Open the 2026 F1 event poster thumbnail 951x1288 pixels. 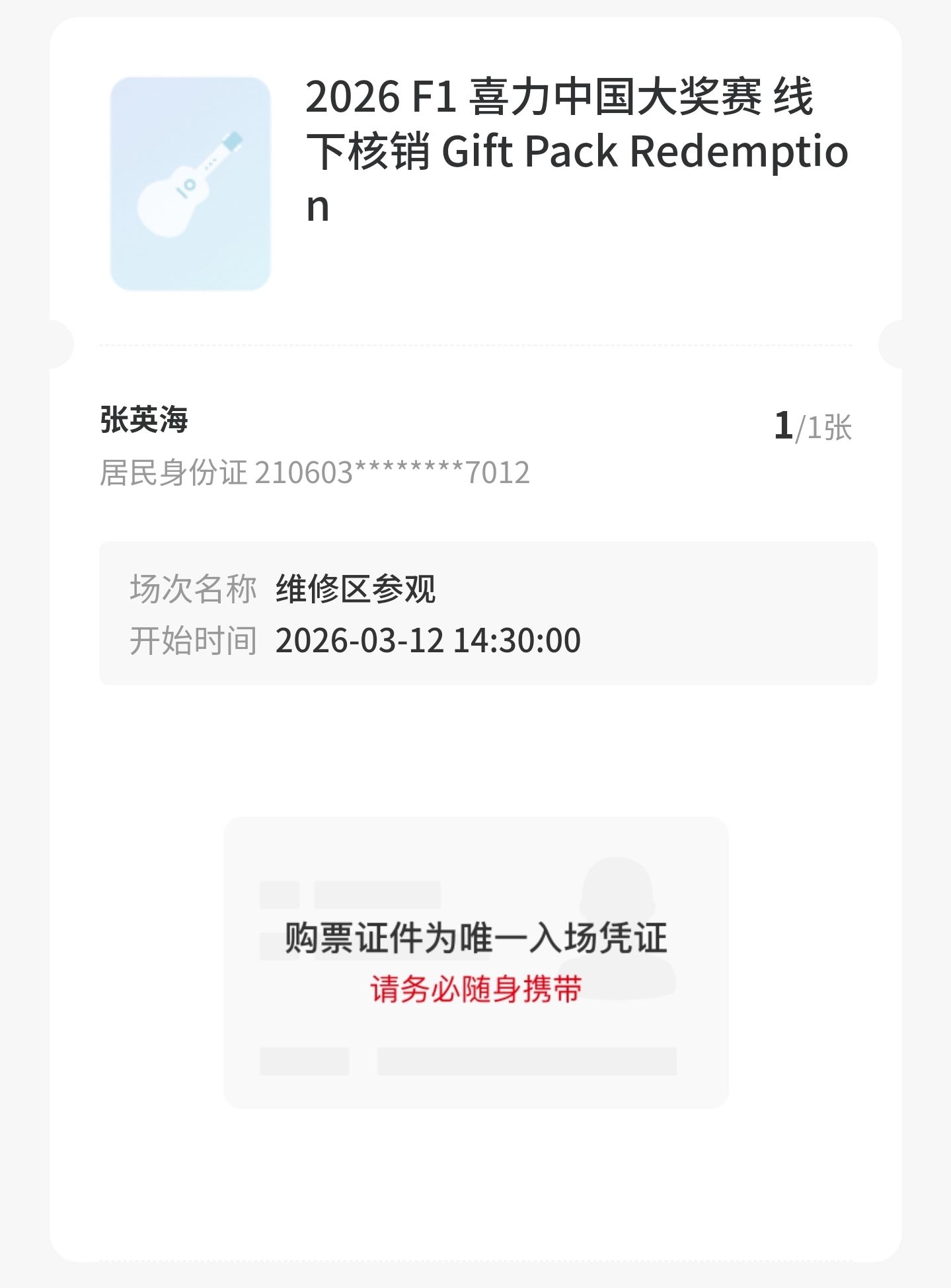(190, 184)
